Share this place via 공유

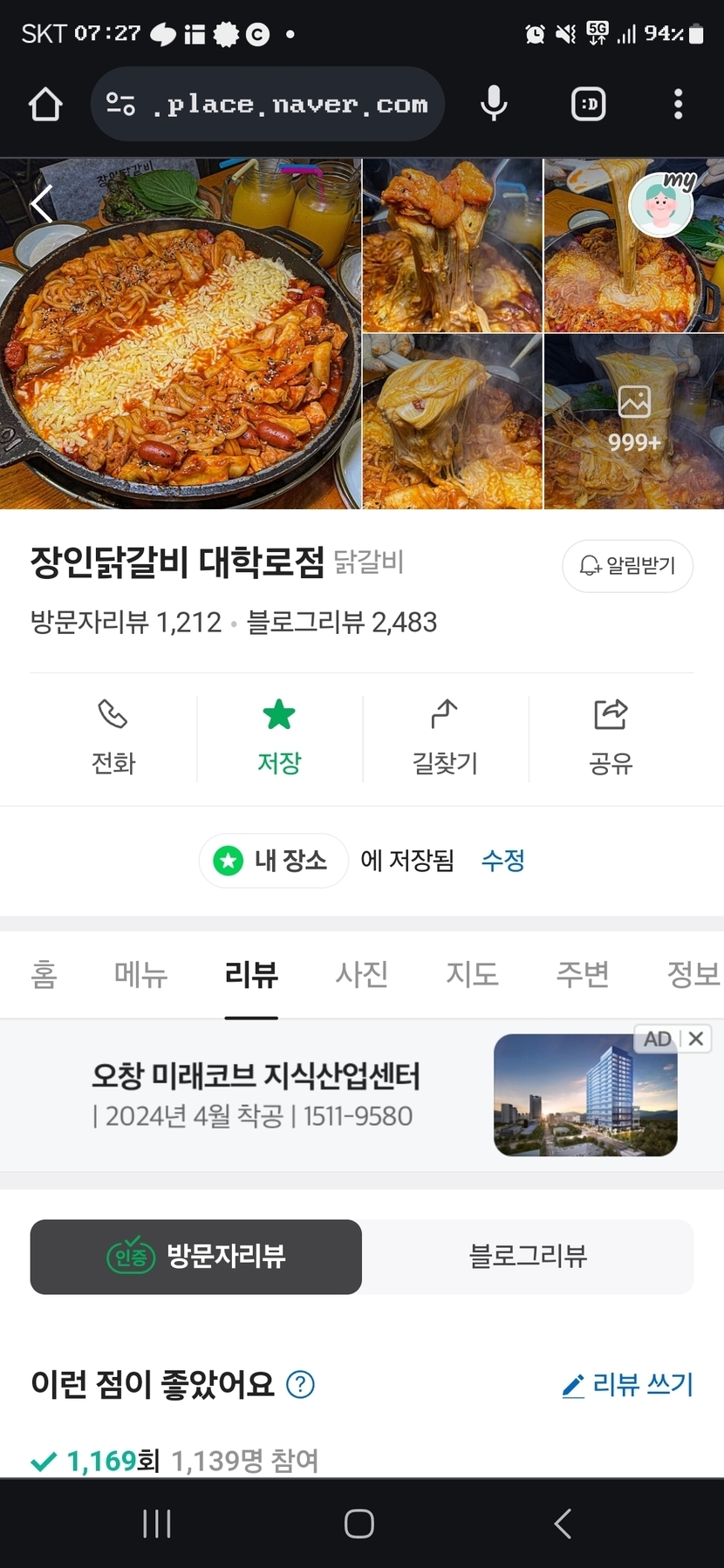pyautogui.click(x=611, y=739)
